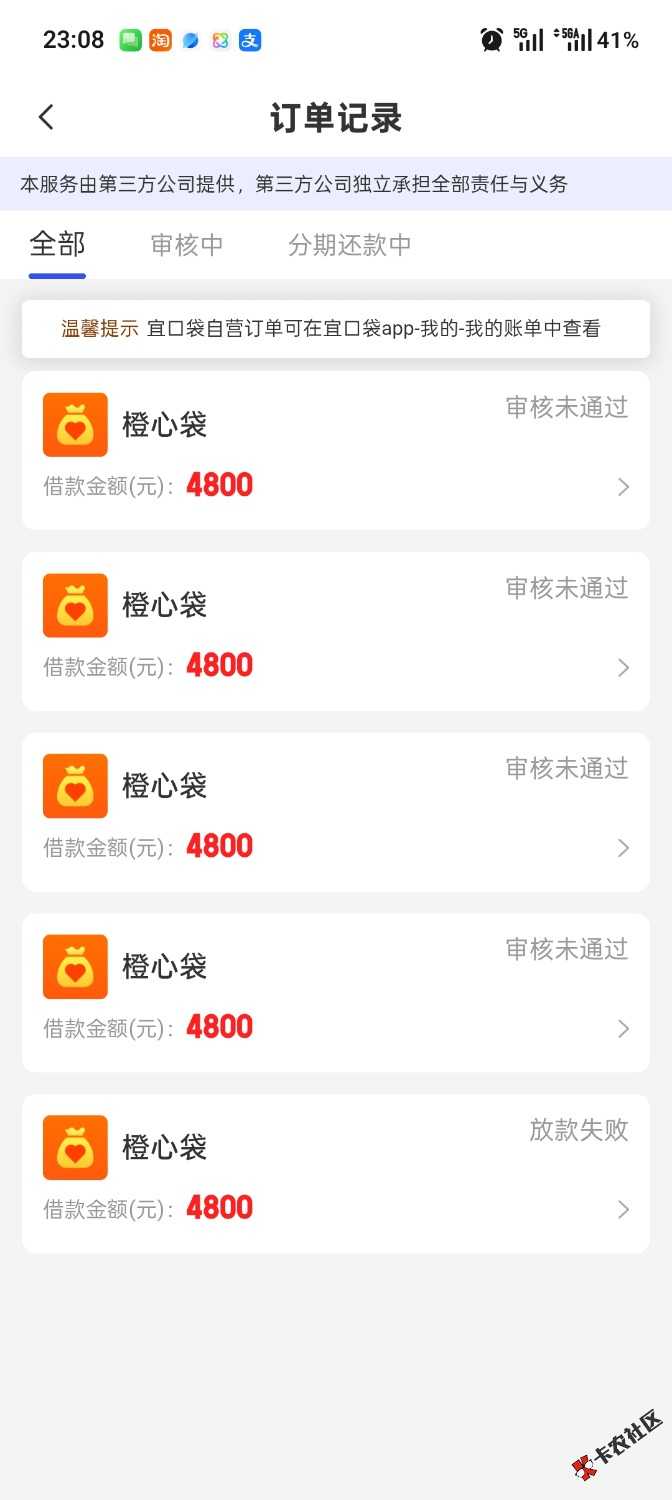Switch to the 审核中 tab
Image resolution: width=672 pixels, height=1500 pixels.
click(x=187, y=245)
